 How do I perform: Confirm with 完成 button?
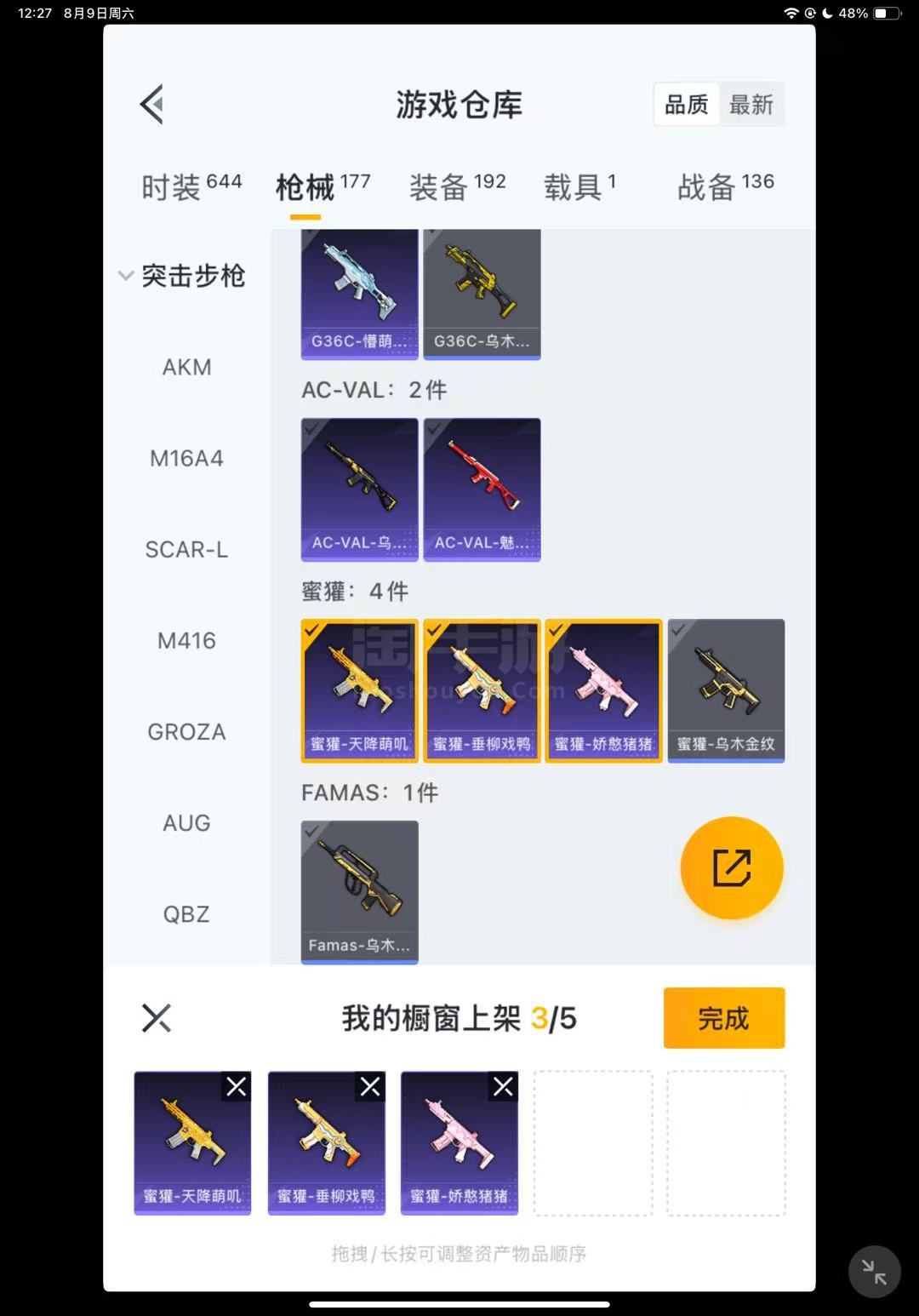(723, 1018)
